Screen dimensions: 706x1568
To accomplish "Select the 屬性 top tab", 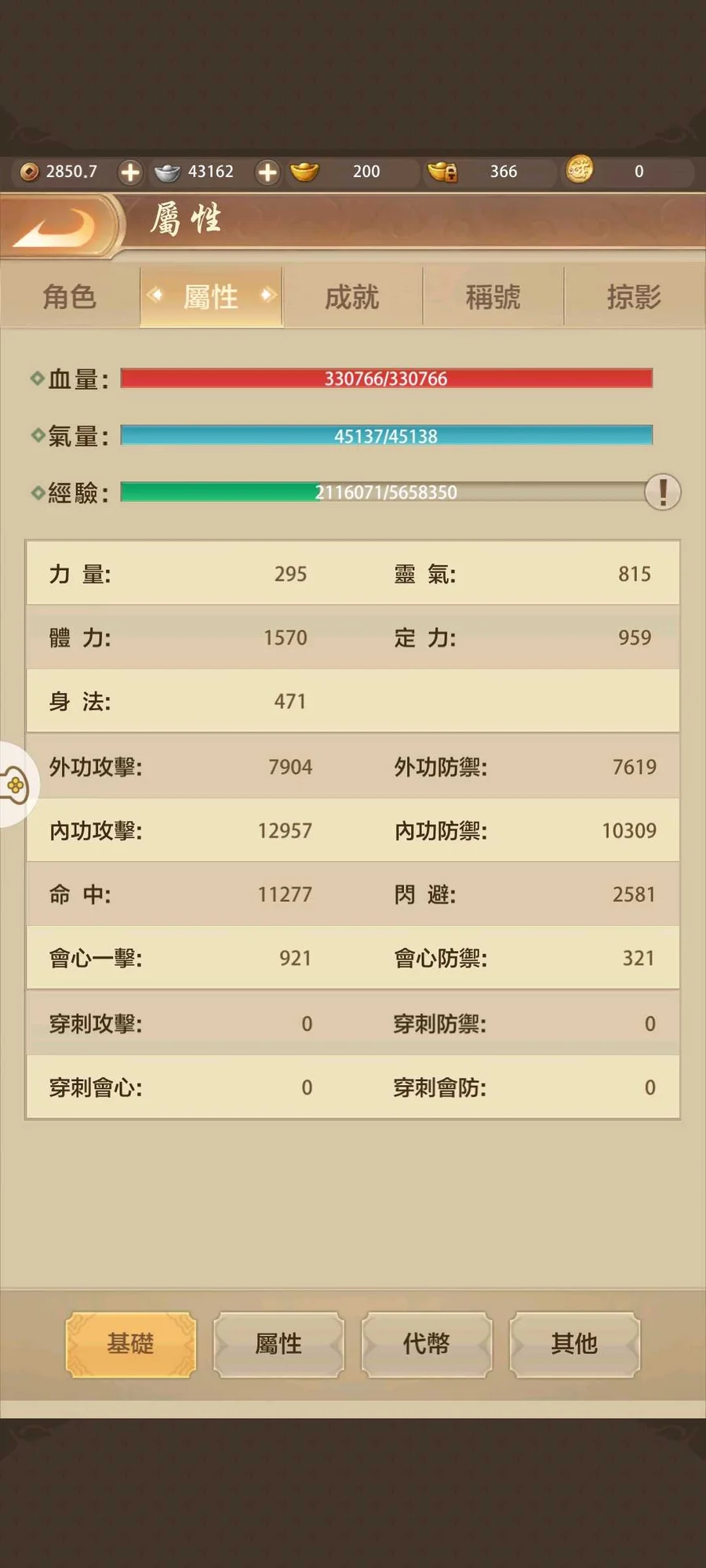I will tap(211, 297).
